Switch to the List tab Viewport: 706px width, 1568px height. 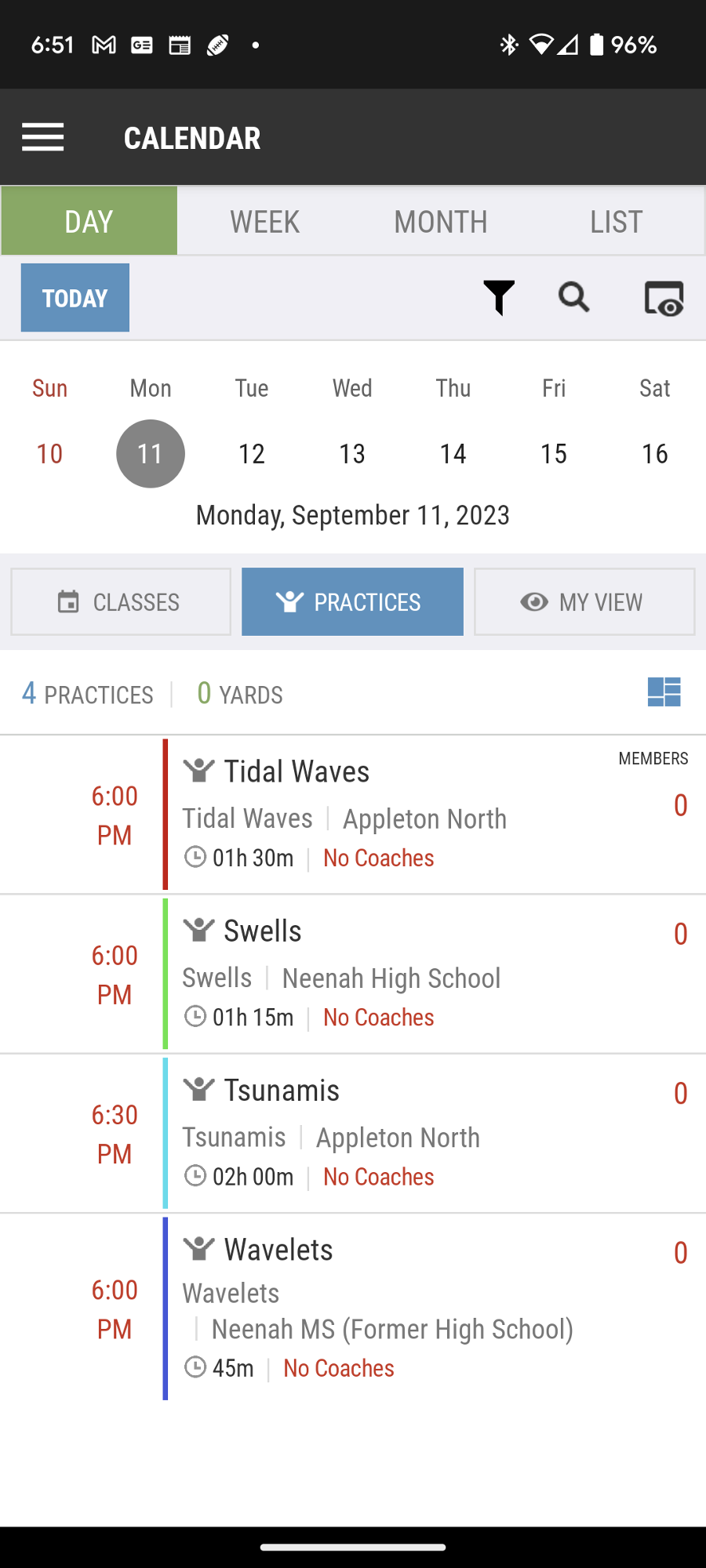coord(616,222)
